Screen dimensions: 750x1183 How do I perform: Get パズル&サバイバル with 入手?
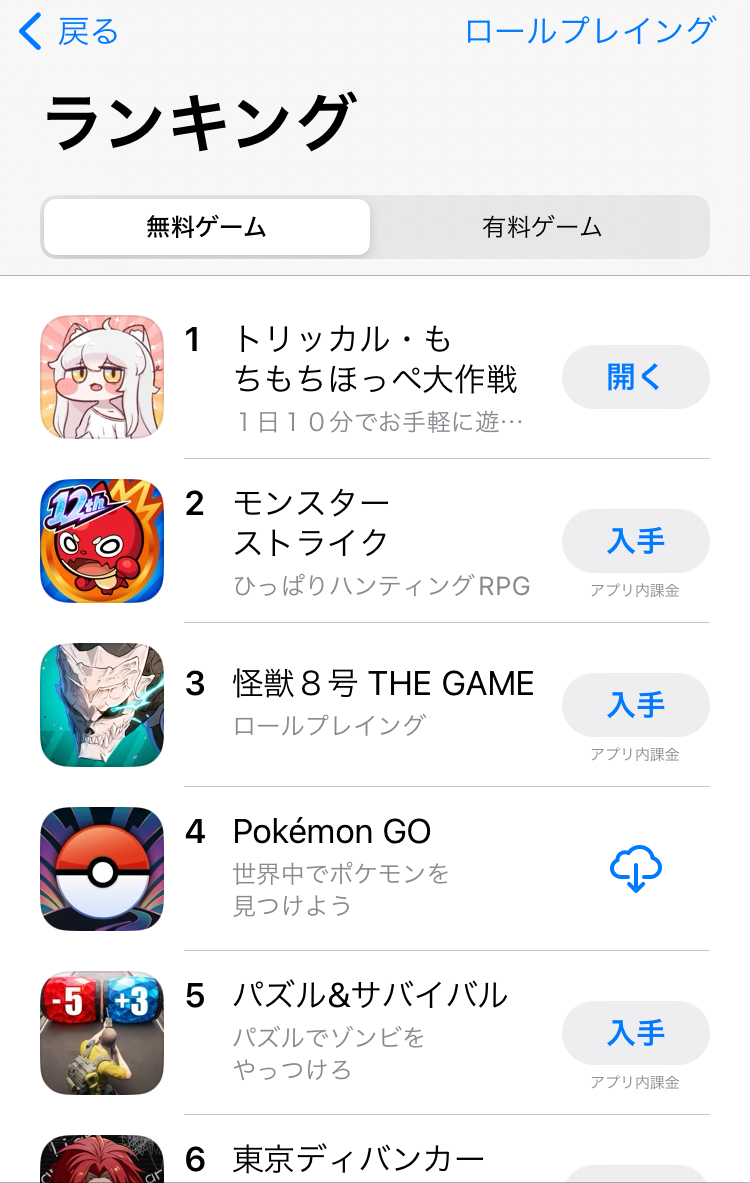tap(635, 1033)
